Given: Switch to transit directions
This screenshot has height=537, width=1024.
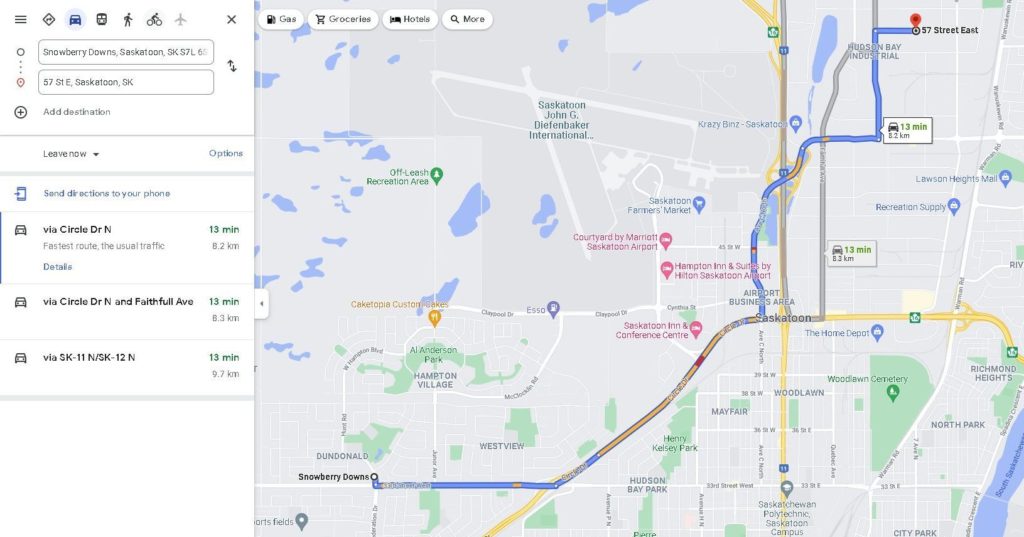Looking at the screenshot, I should 101,19.
